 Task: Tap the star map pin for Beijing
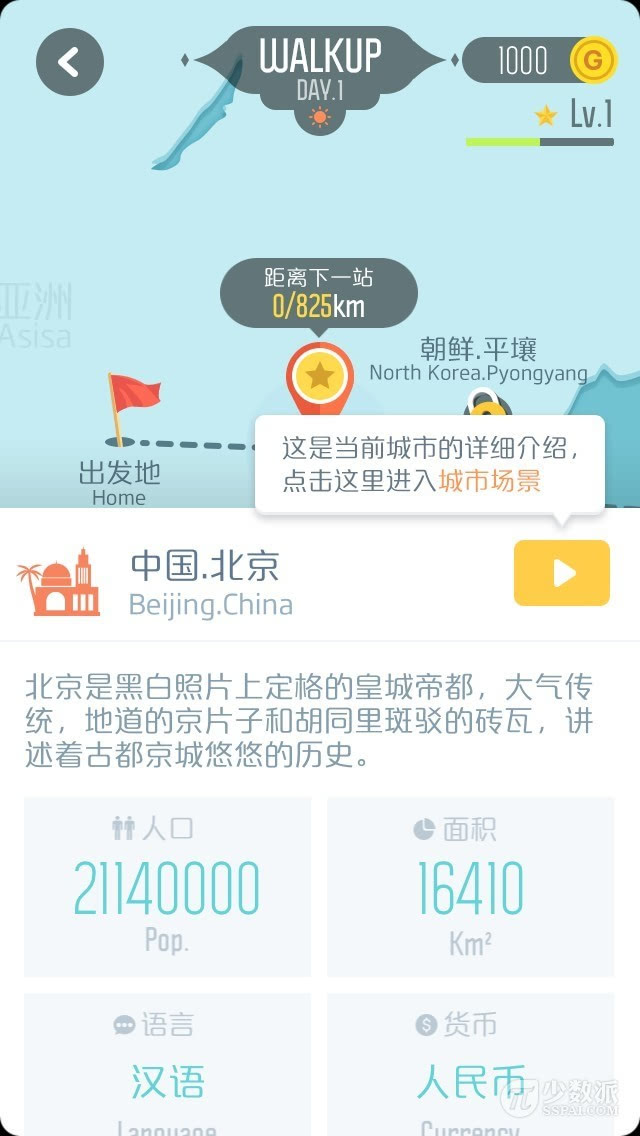320,377
